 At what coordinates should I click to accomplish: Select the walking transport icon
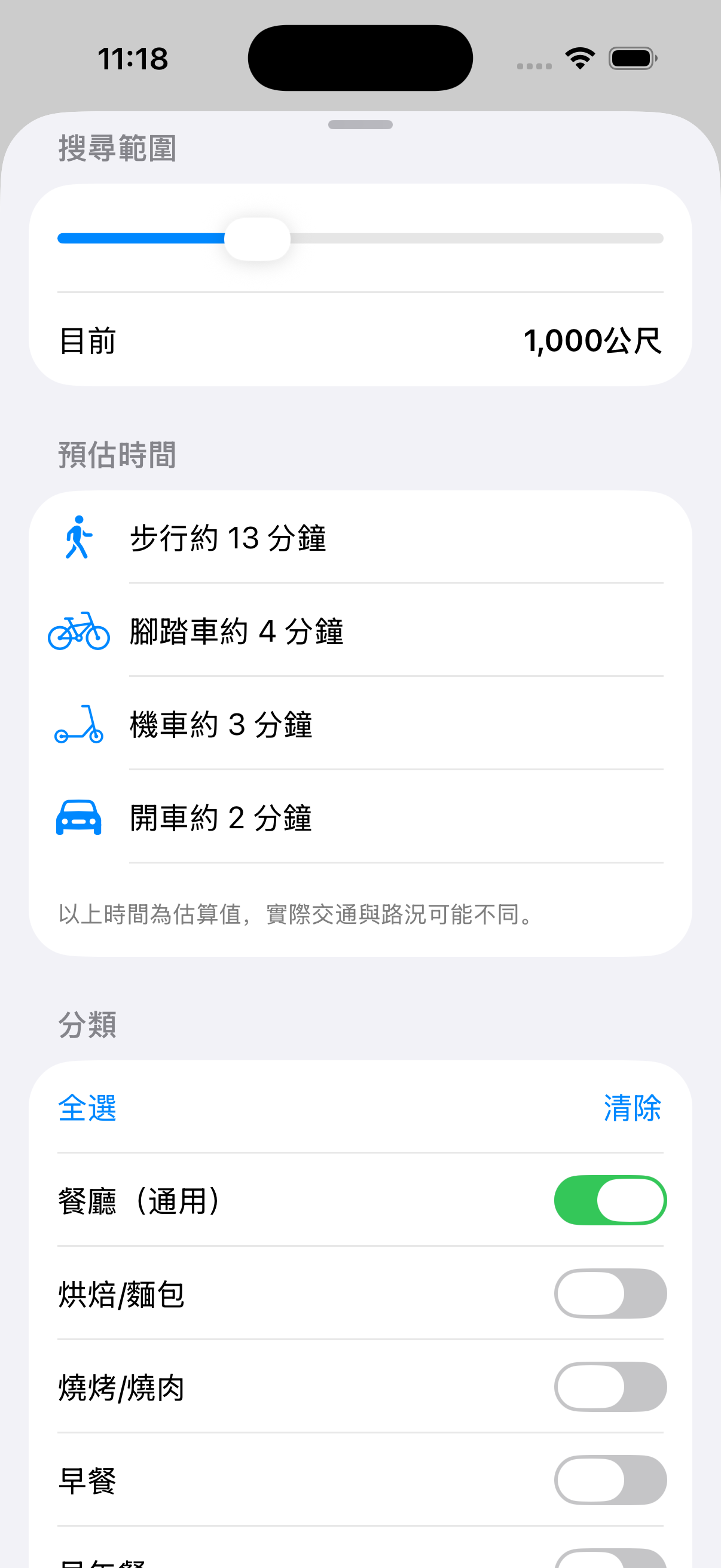tap(78, 538)
